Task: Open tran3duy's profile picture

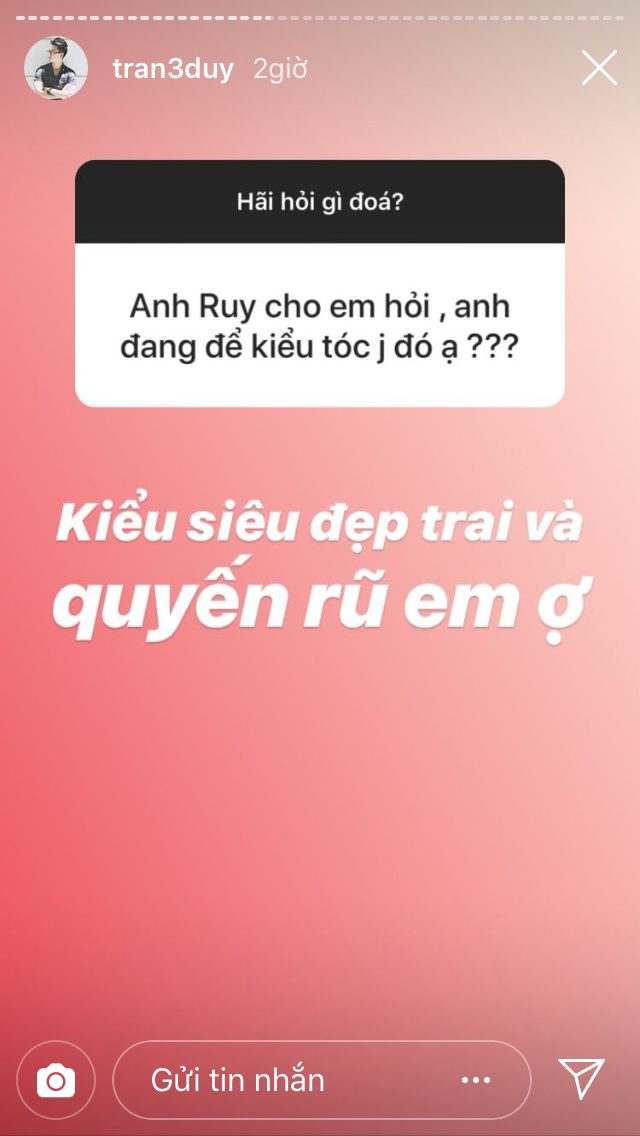Action: 56,69
